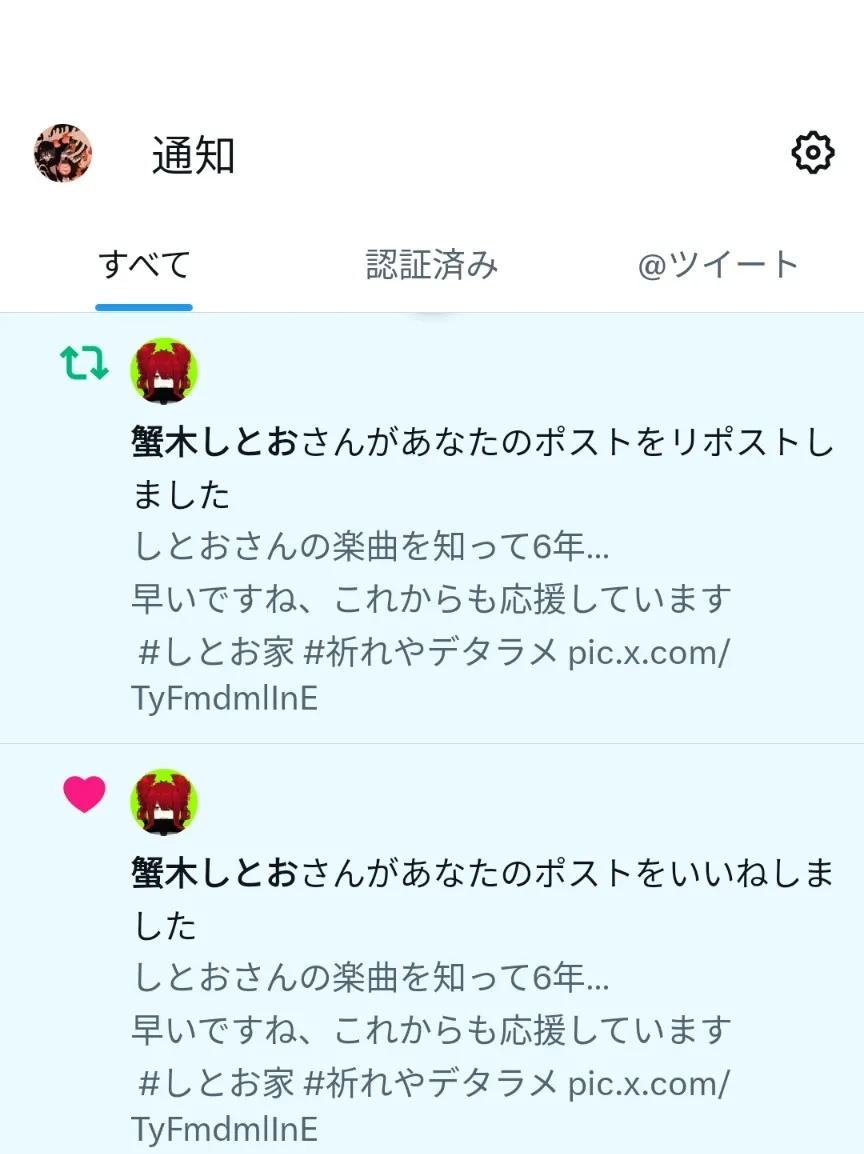Open notification settings gear
This screenshot has width=864, height=1154.
click(812, 154)
